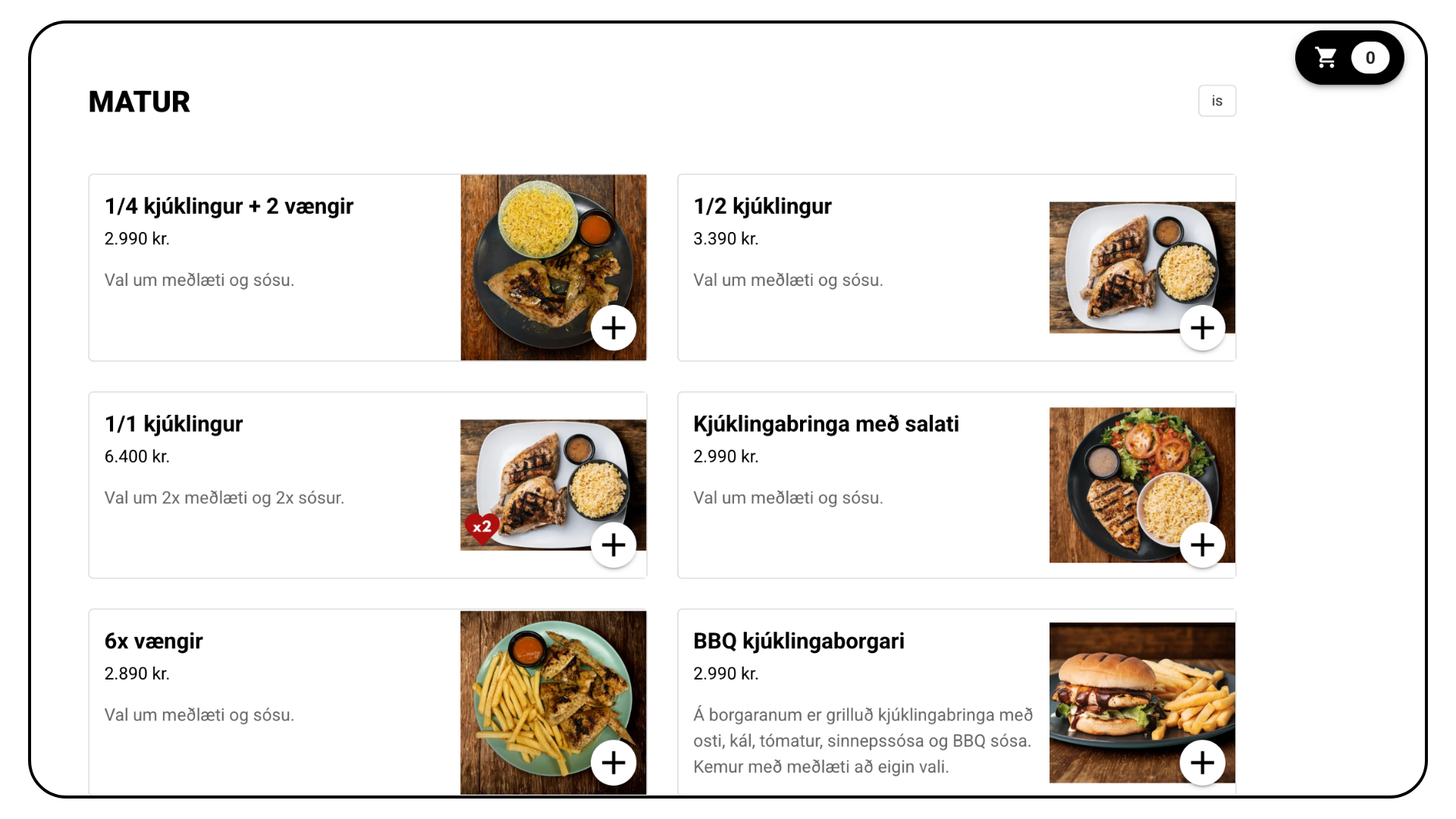Change the language with the 'is' button

pyautogui.click(x=1216, y=101)
